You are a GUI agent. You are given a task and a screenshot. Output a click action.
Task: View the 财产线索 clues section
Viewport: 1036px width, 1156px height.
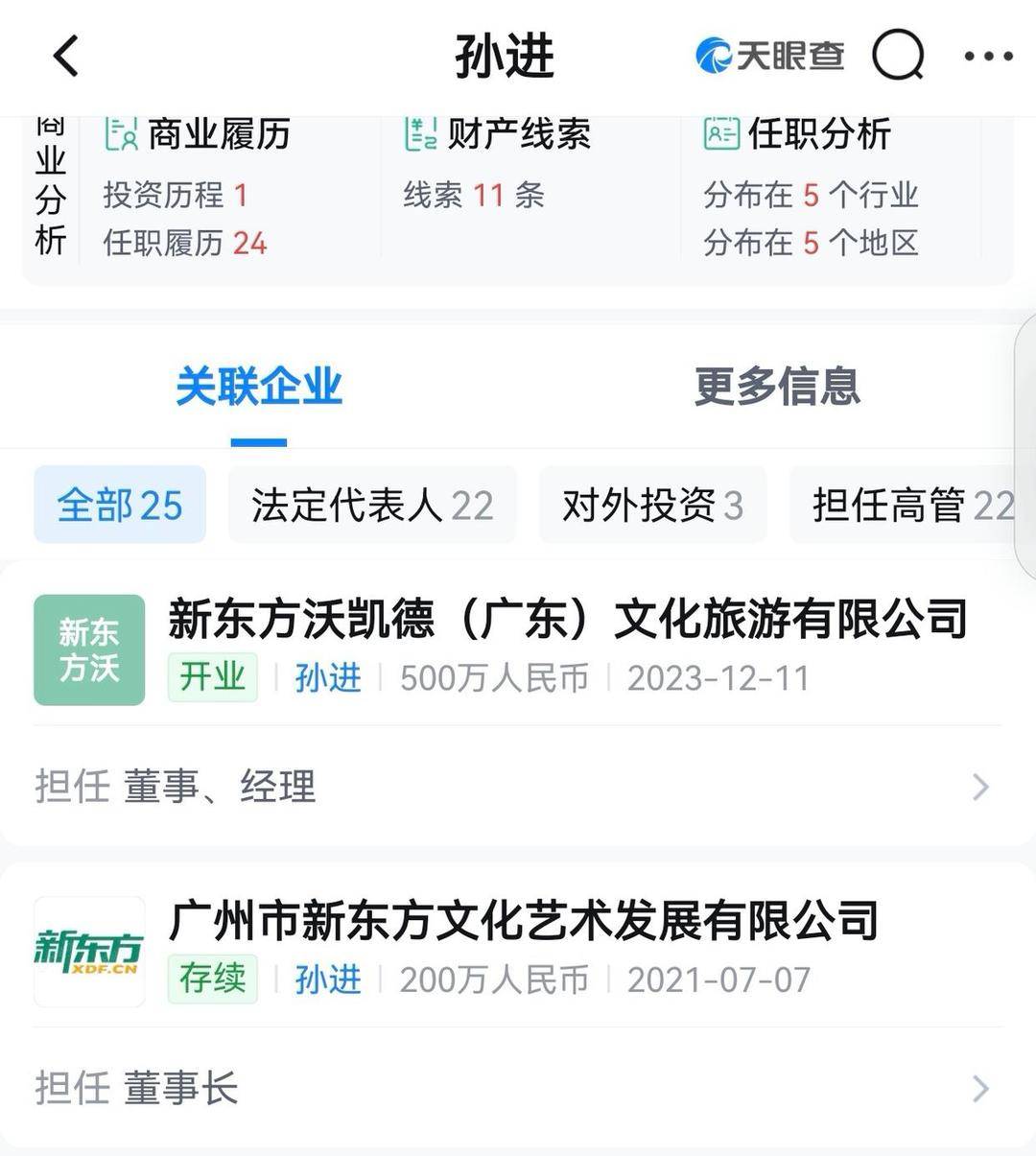[498, 134]
